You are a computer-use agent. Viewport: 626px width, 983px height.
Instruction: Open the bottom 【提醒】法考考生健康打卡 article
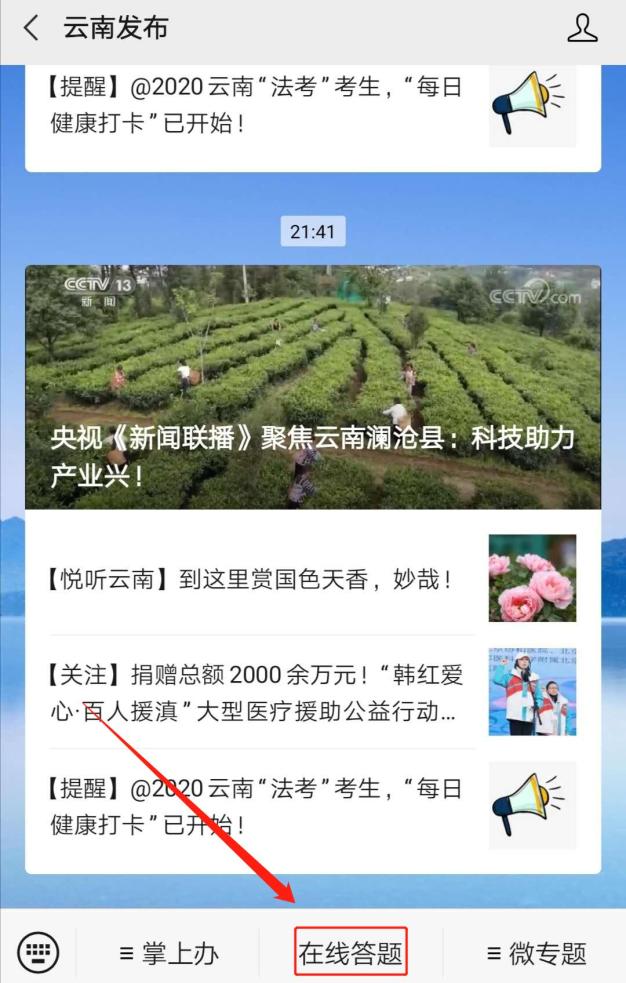(313, 806)
